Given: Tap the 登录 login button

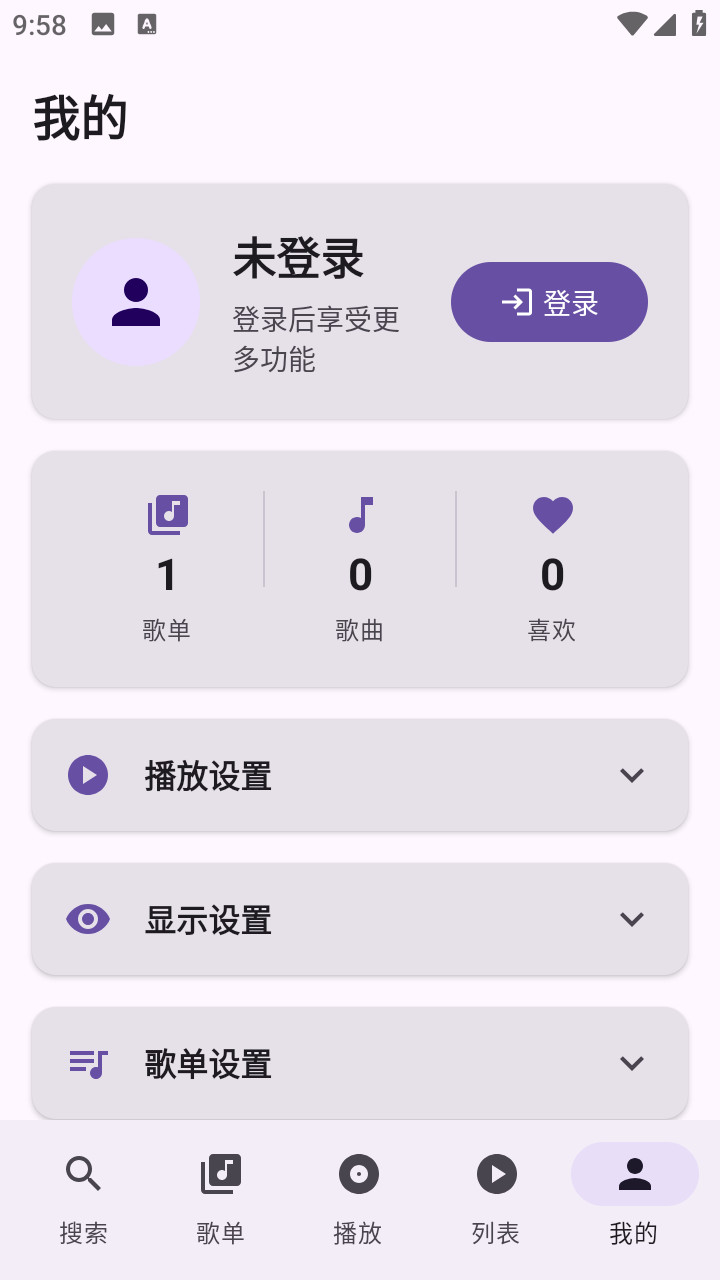Looking at the screenshot, I should click(549, 301).
